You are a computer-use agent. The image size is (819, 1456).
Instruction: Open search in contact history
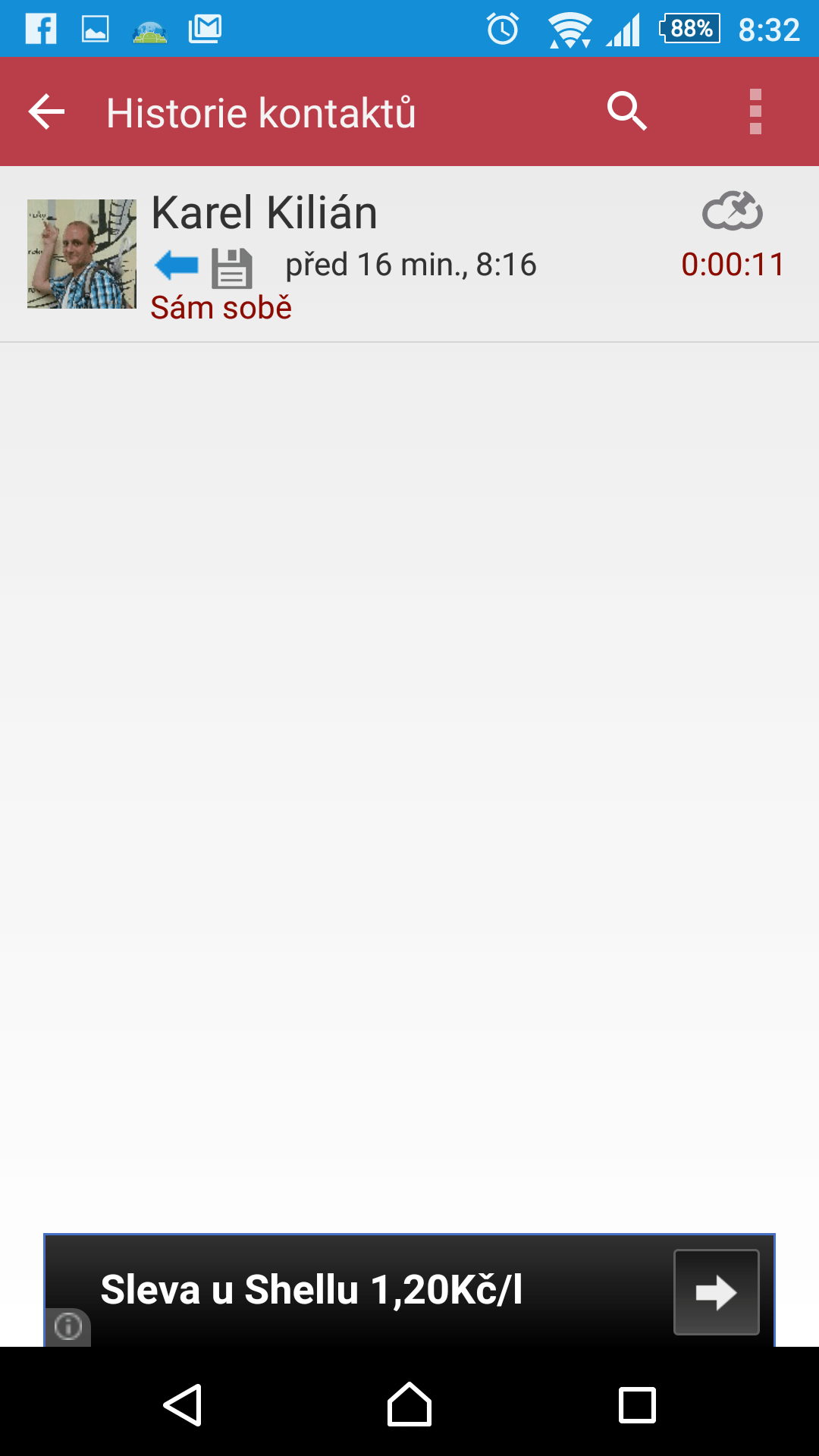[x=627, y=112]
